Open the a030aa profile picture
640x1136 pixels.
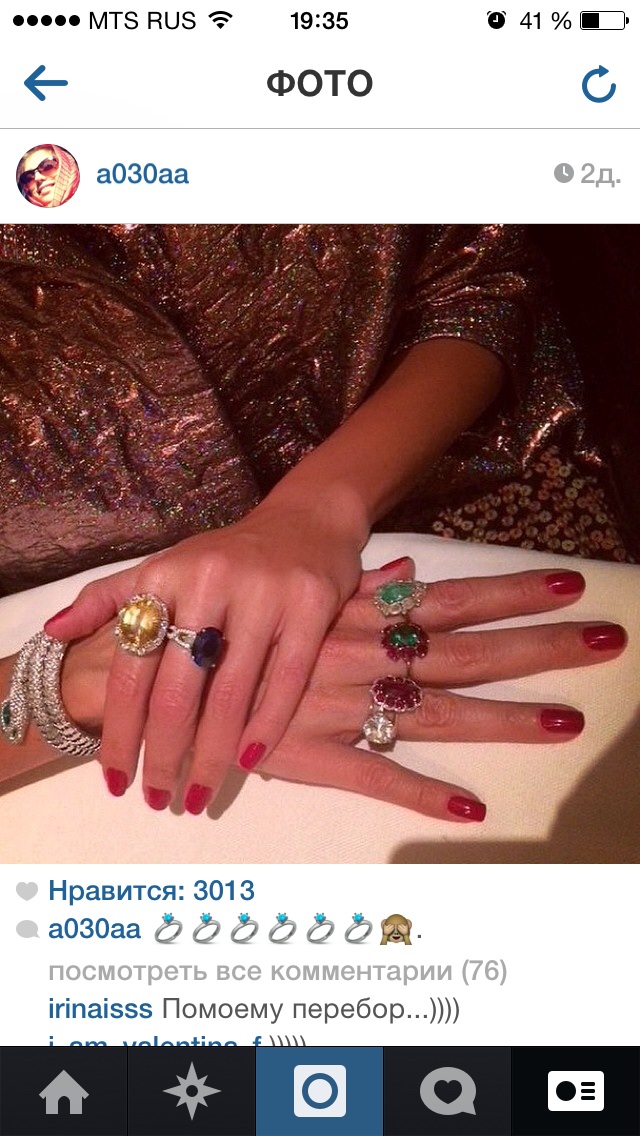(47, 176)
